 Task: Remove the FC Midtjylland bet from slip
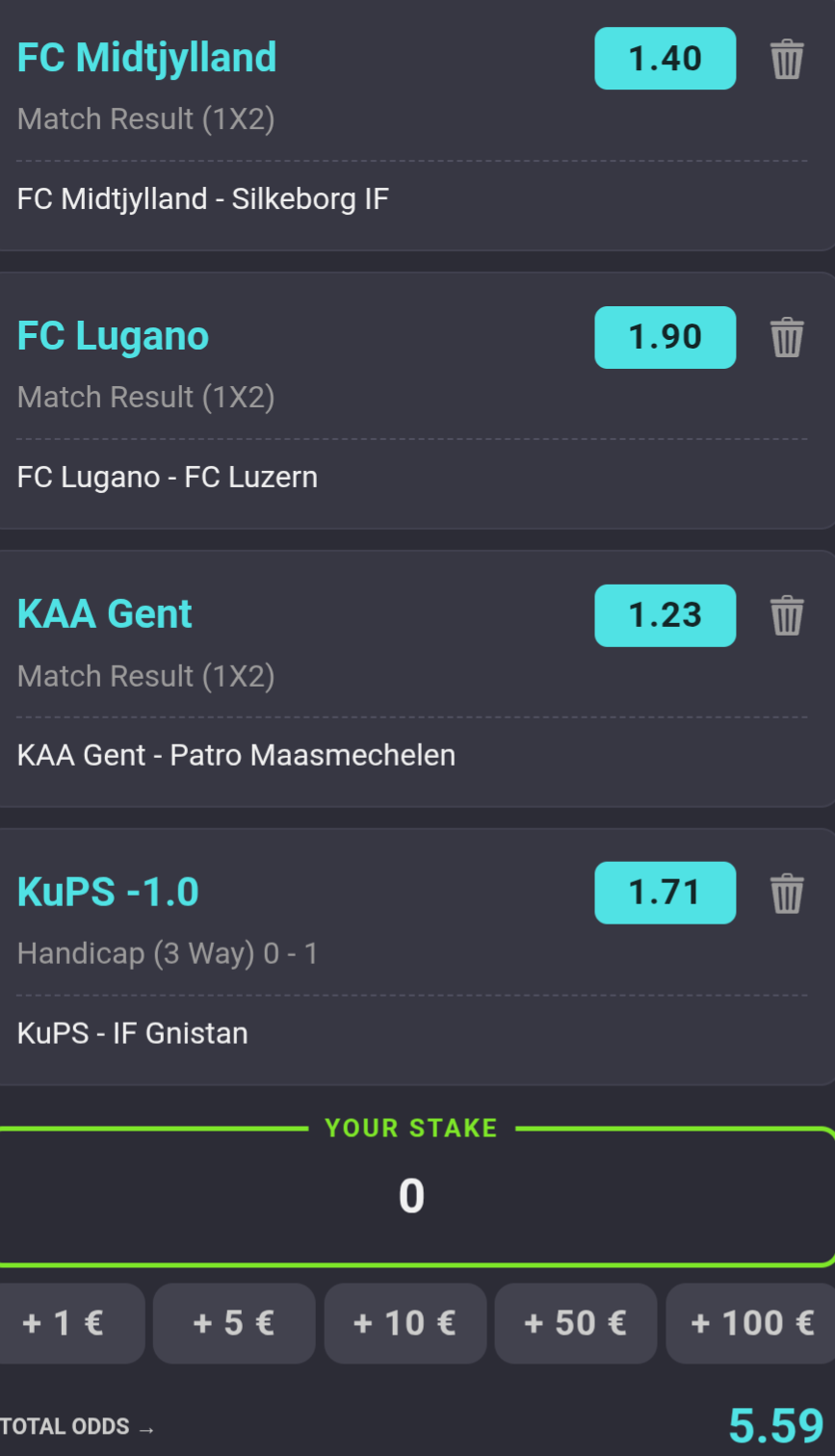[x=787, y=59]
